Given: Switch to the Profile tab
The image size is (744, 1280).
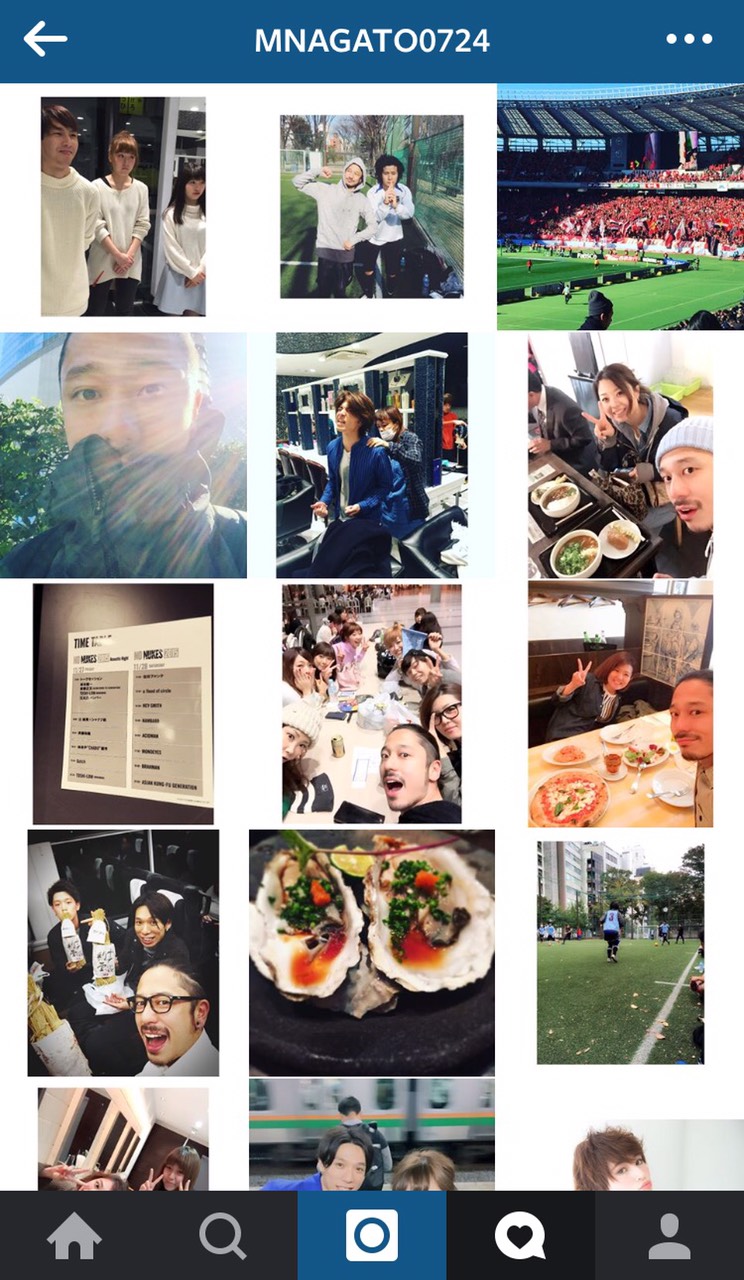Looking at the screenshot, I should pos(669,1236).
